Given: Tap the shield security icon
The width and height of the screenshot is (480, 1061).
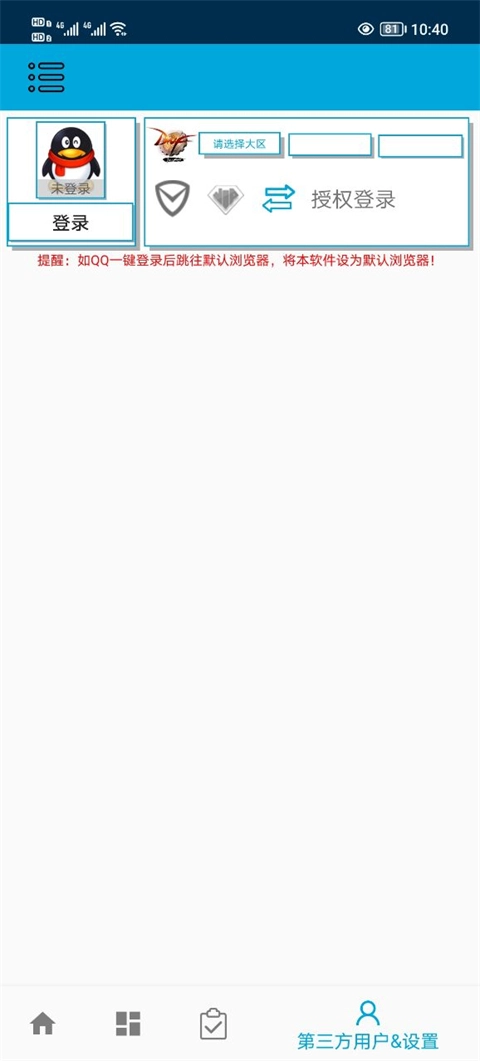Looking at the screenshot, I should (172, 198).
